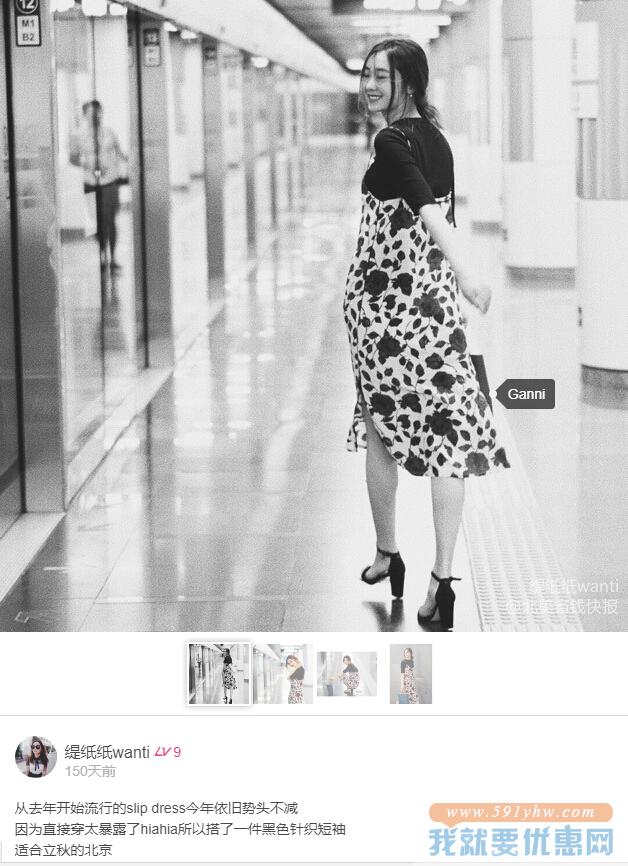Open 缇纸纸wanti's profile avatar
This screenshot has height=866, width=628.
35,757
